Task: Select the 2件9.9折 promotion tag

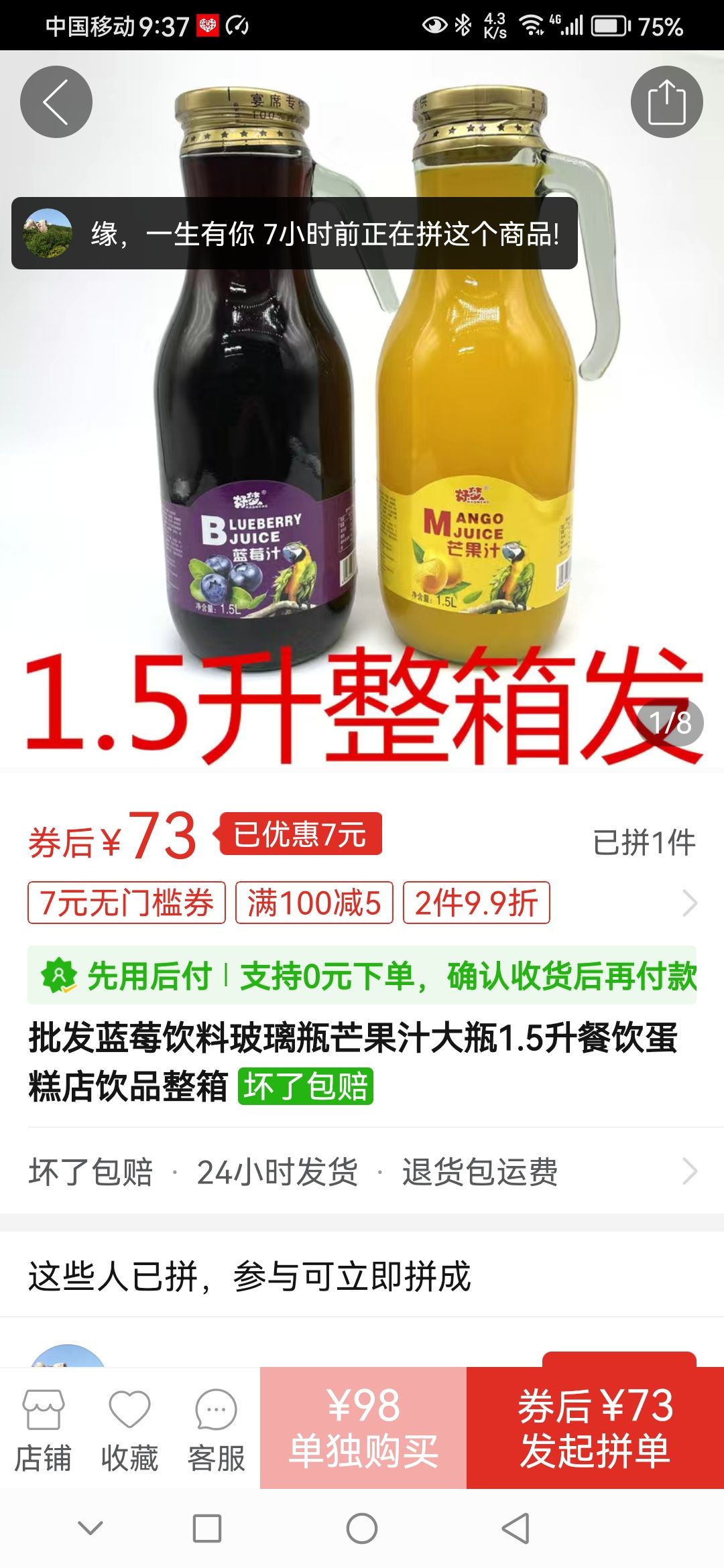Action: pos(476,903)
